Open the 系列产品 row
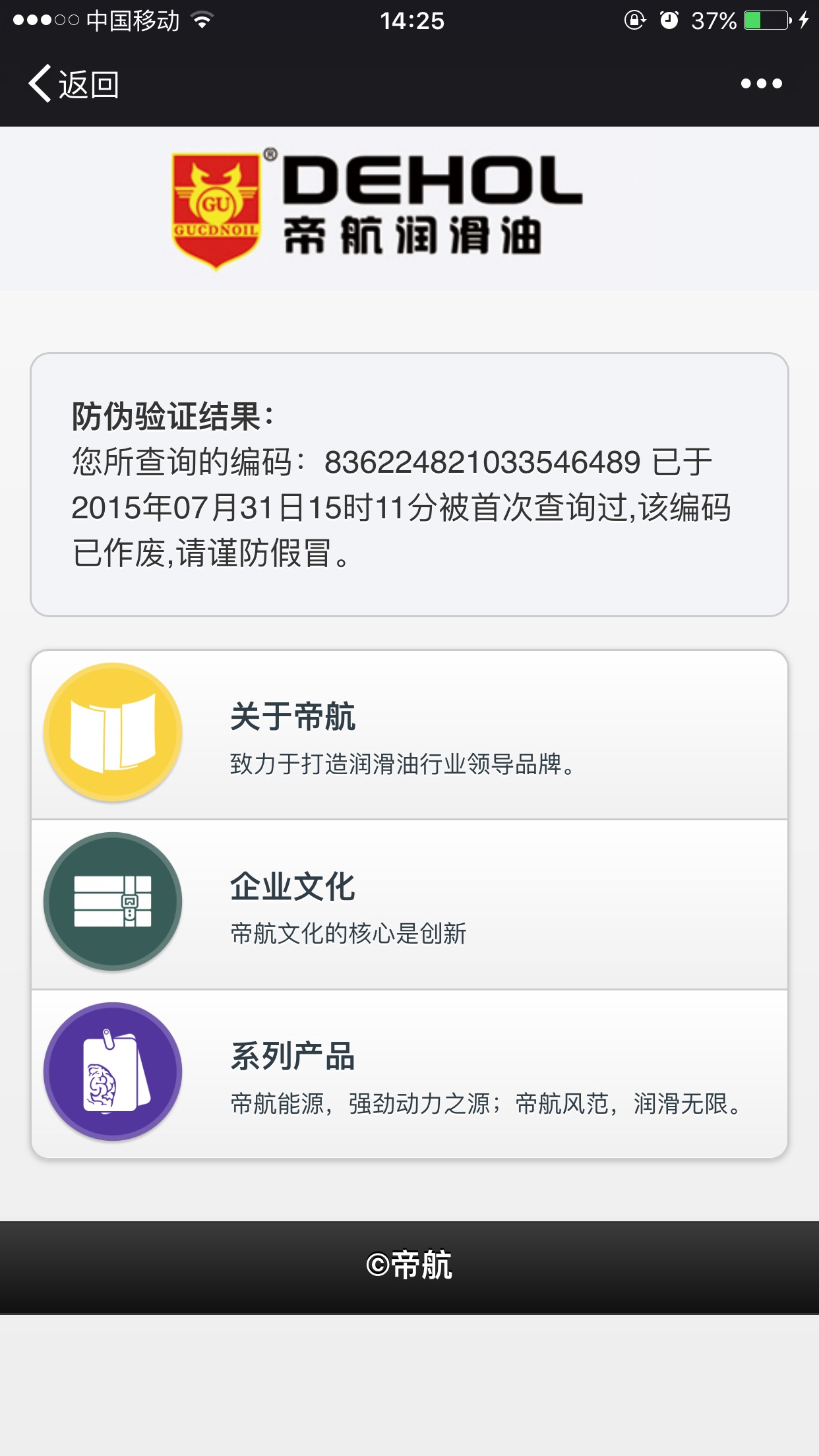 [x=409, y=1074]
